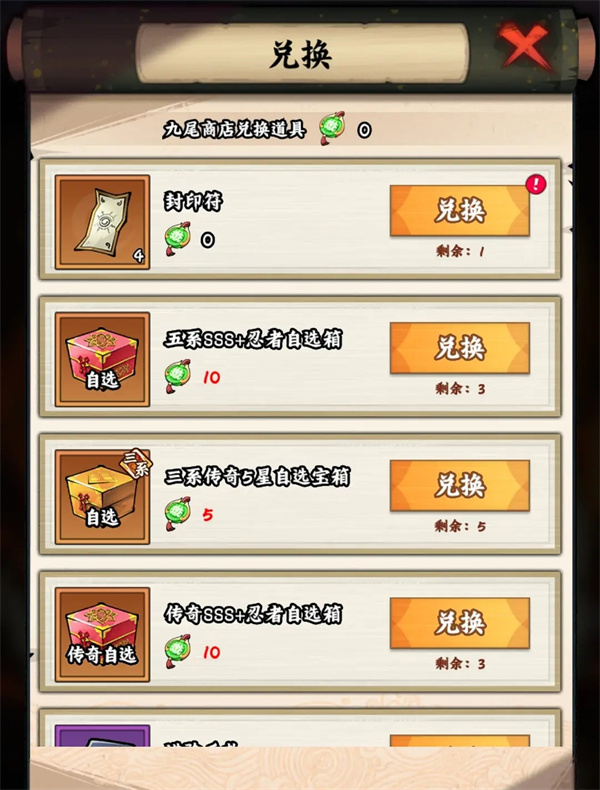Exchange the 五系SSS+忍者自选箱

[x=459, y=348]
